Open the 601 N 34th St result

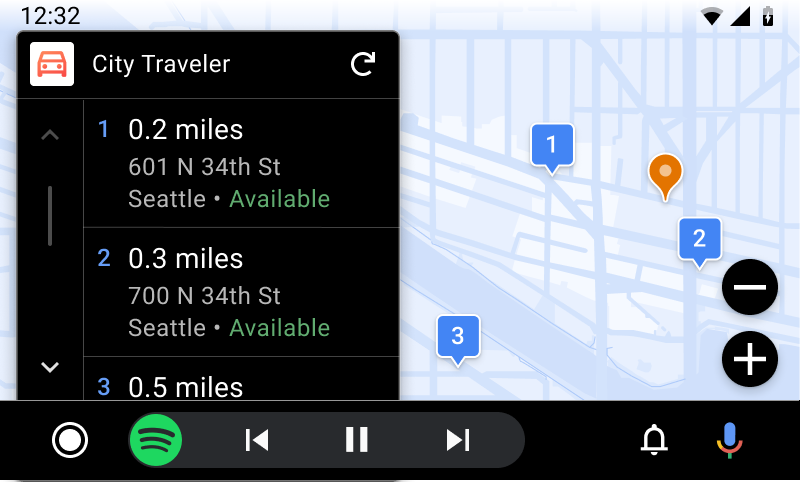240,164
